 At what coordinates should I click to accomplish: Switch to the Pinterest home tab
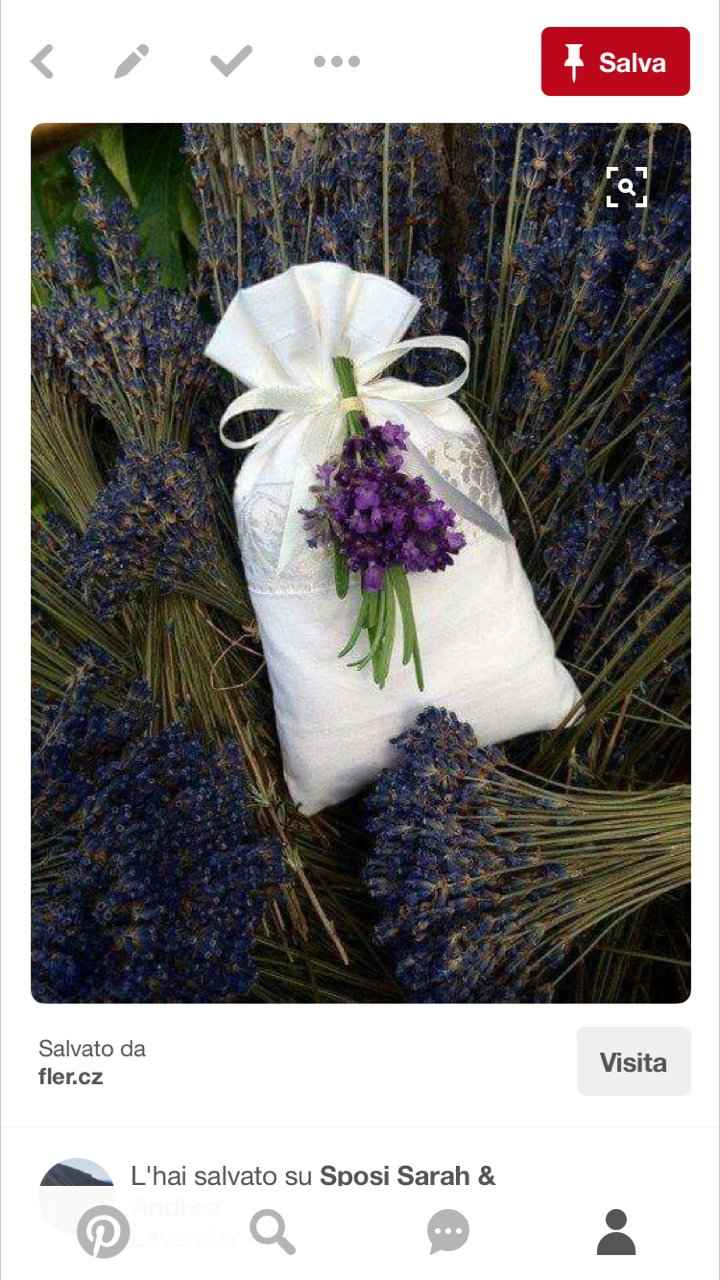pos(104,1232)
